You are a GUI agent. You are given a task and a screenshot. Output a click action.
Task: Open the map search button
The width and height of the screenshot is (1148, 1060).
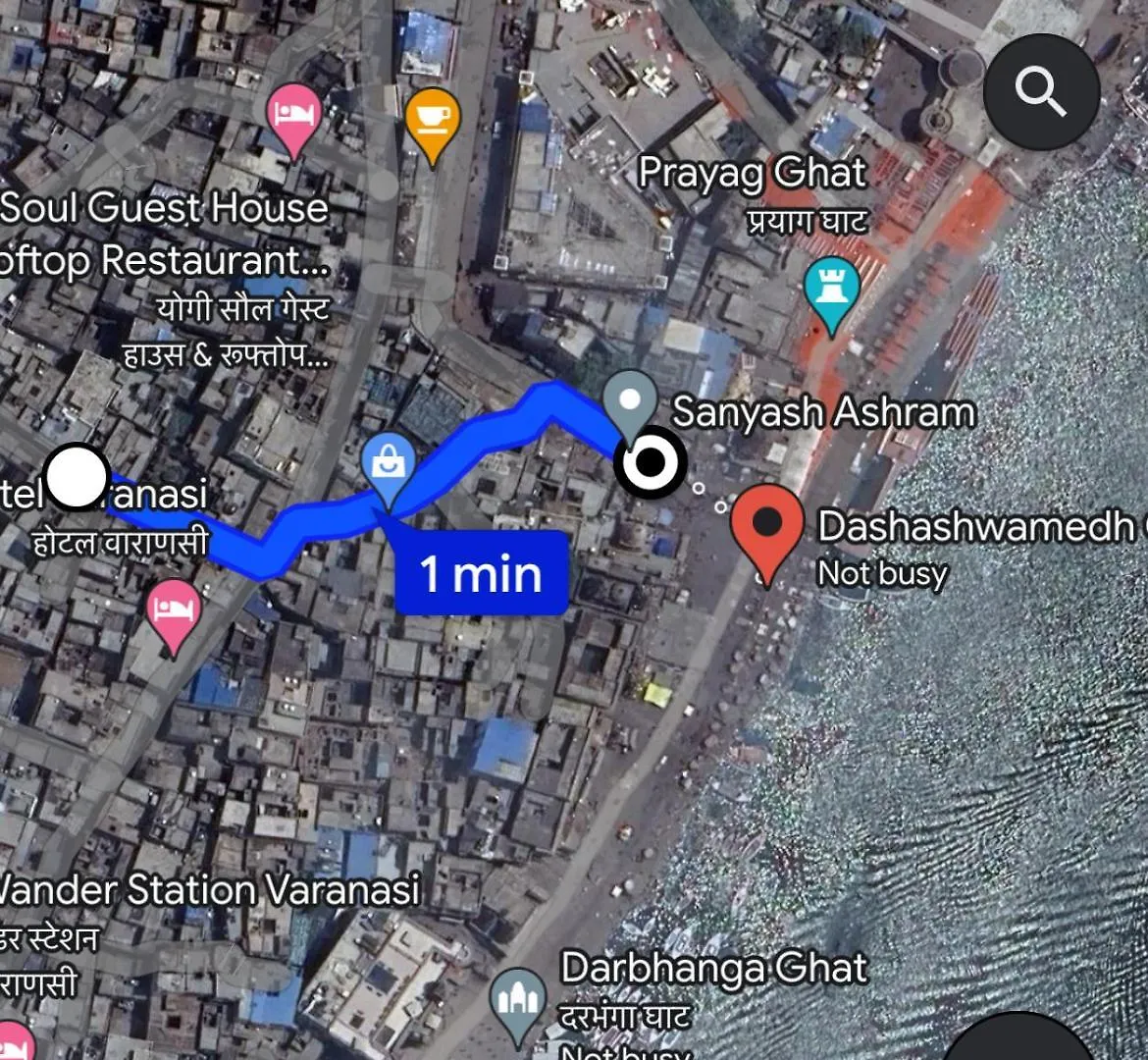point(1041,92)
